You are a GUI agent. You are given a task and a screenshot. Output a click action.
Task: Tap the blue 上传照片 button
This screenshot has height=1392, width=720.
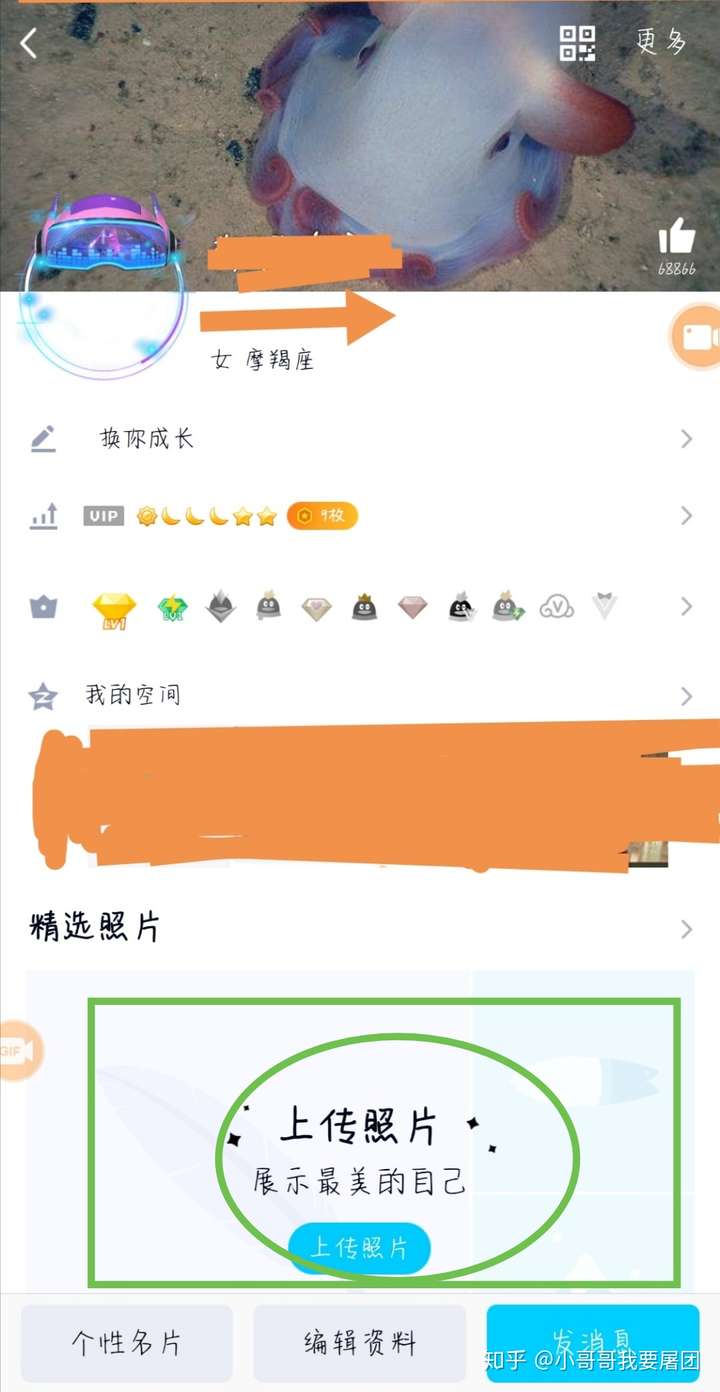359,1248
